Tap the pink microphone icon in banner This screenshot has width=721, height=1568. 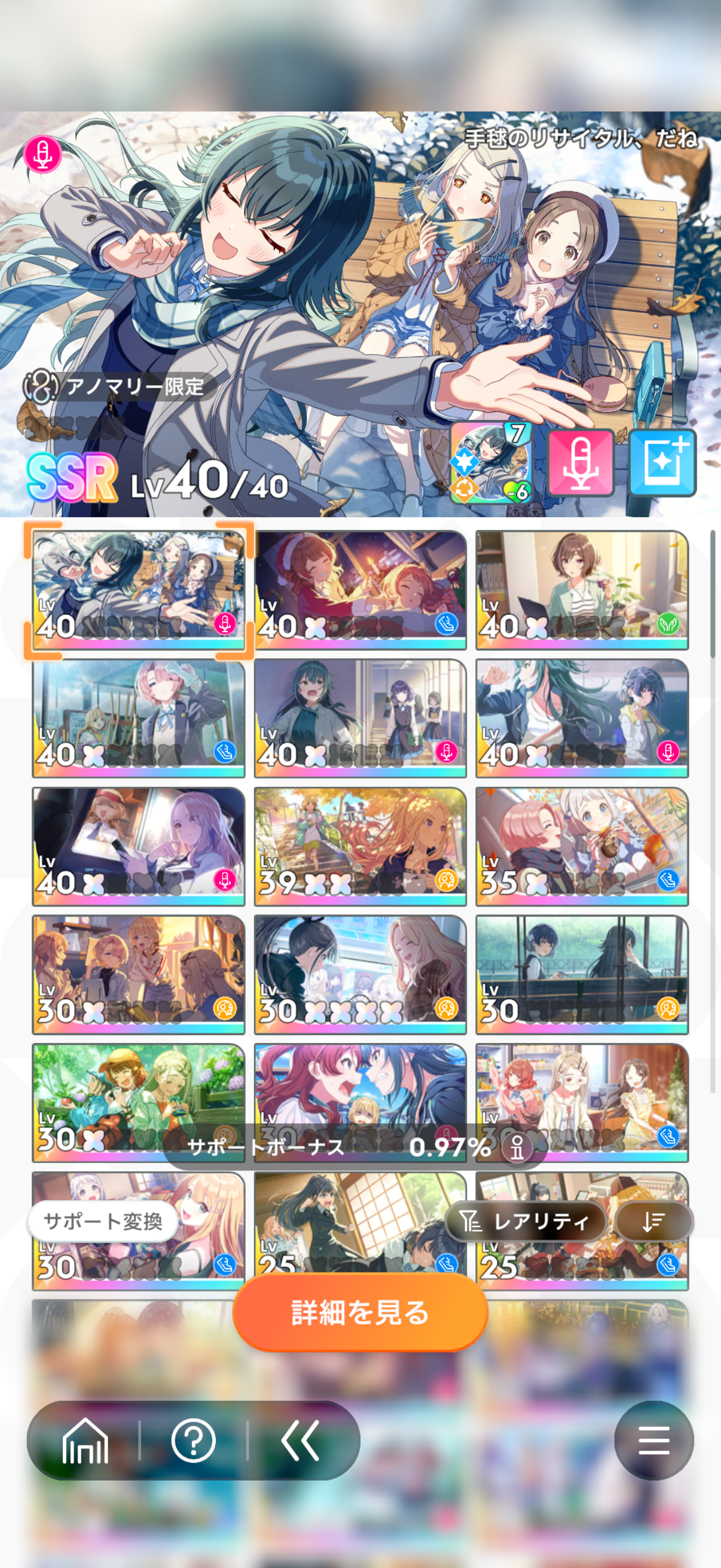click(x=581, y=462)
